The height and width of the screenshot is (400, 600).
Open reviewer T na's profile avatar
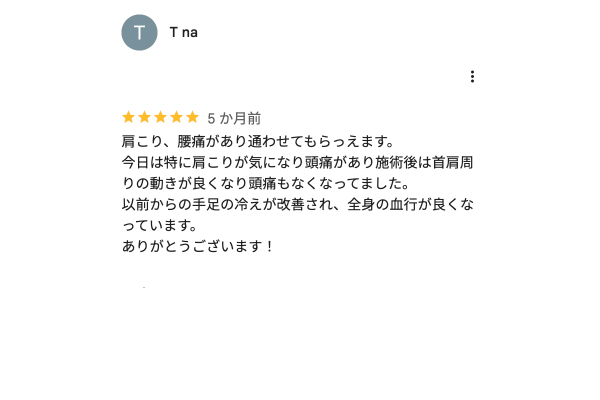click(x=139, y=32)
